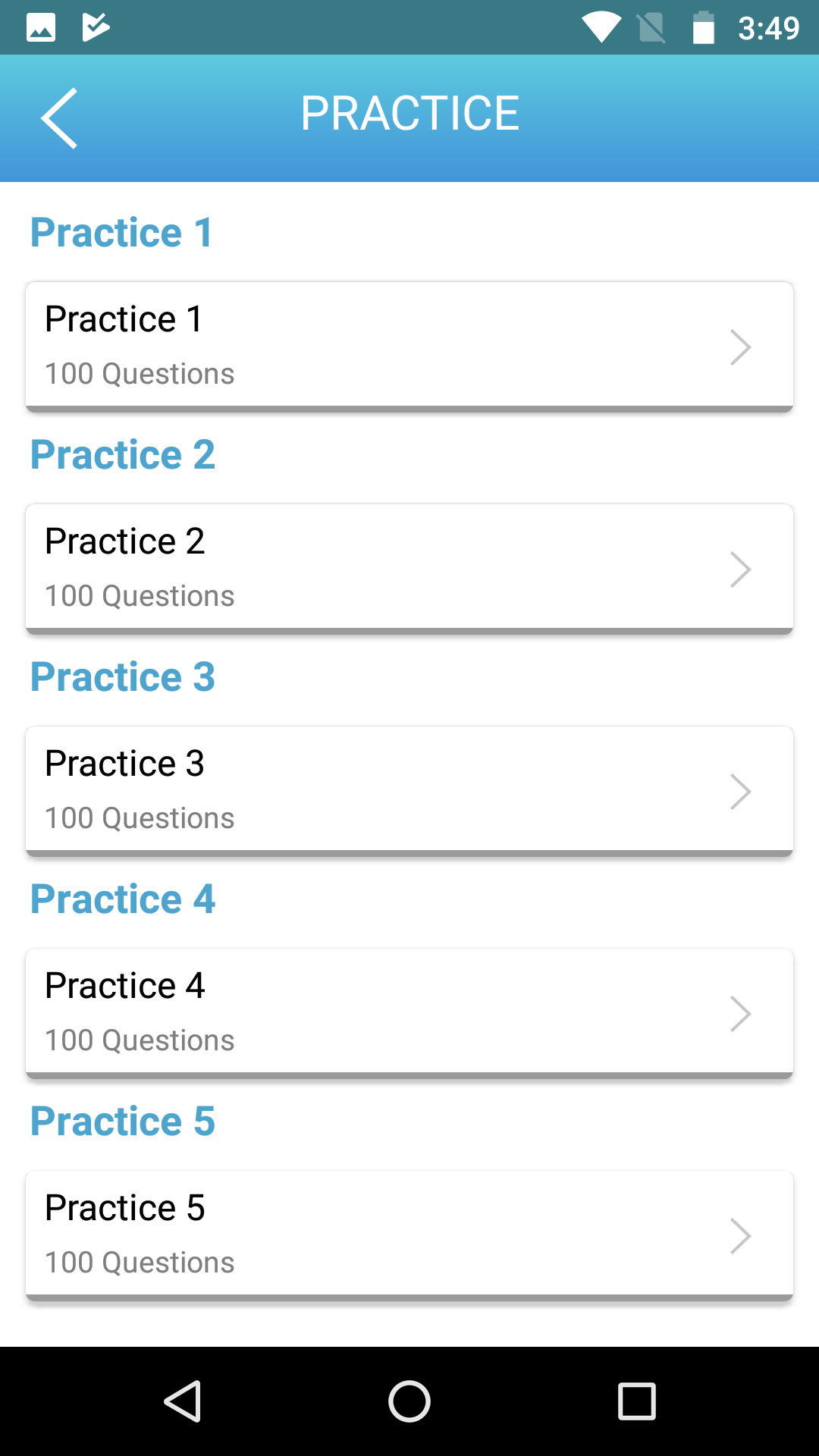819x1456 pixels.
Task: Open the Practice 4 question set
Action: pyautogui.click(x=409, y=1013)
